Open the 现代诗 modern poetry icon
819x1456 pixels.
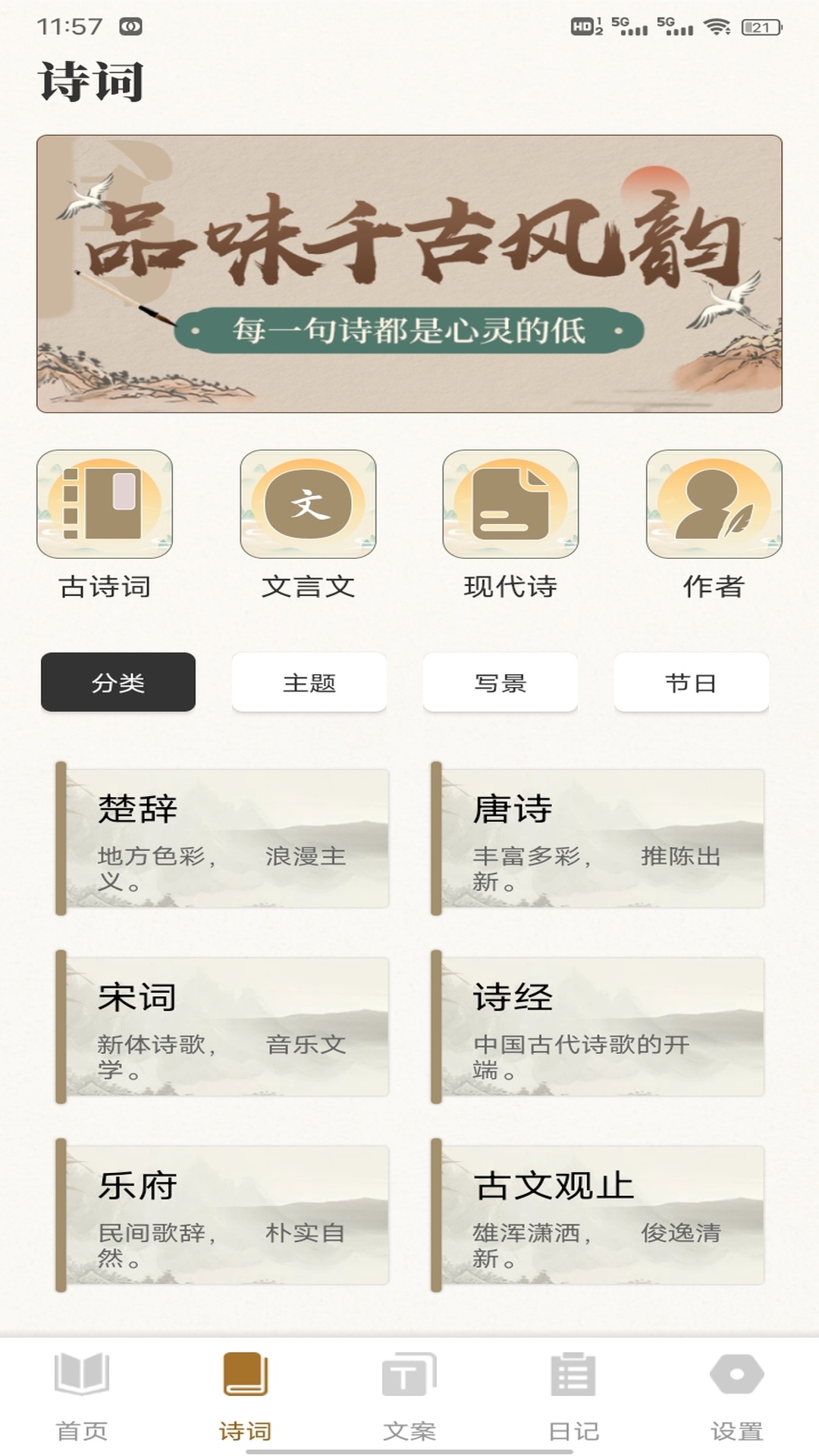click(x=510, y=504)
